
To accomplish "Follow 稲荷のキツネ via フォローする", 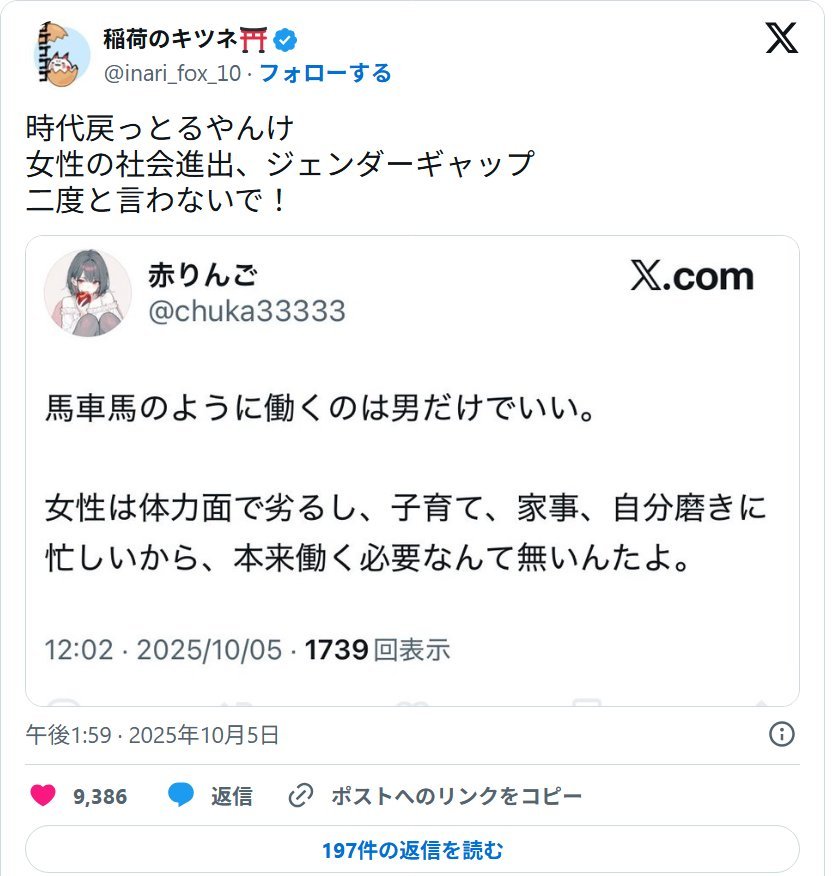I will pos(325,73).
